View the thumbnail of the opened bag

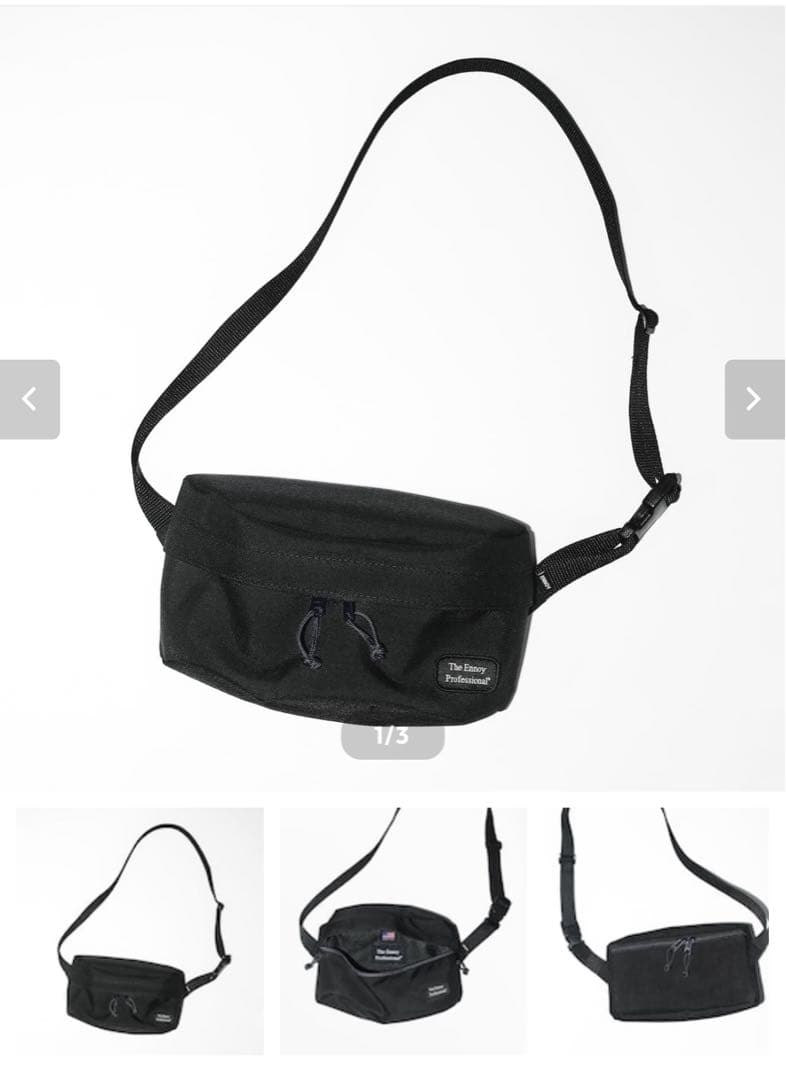(x=403, y=931)
